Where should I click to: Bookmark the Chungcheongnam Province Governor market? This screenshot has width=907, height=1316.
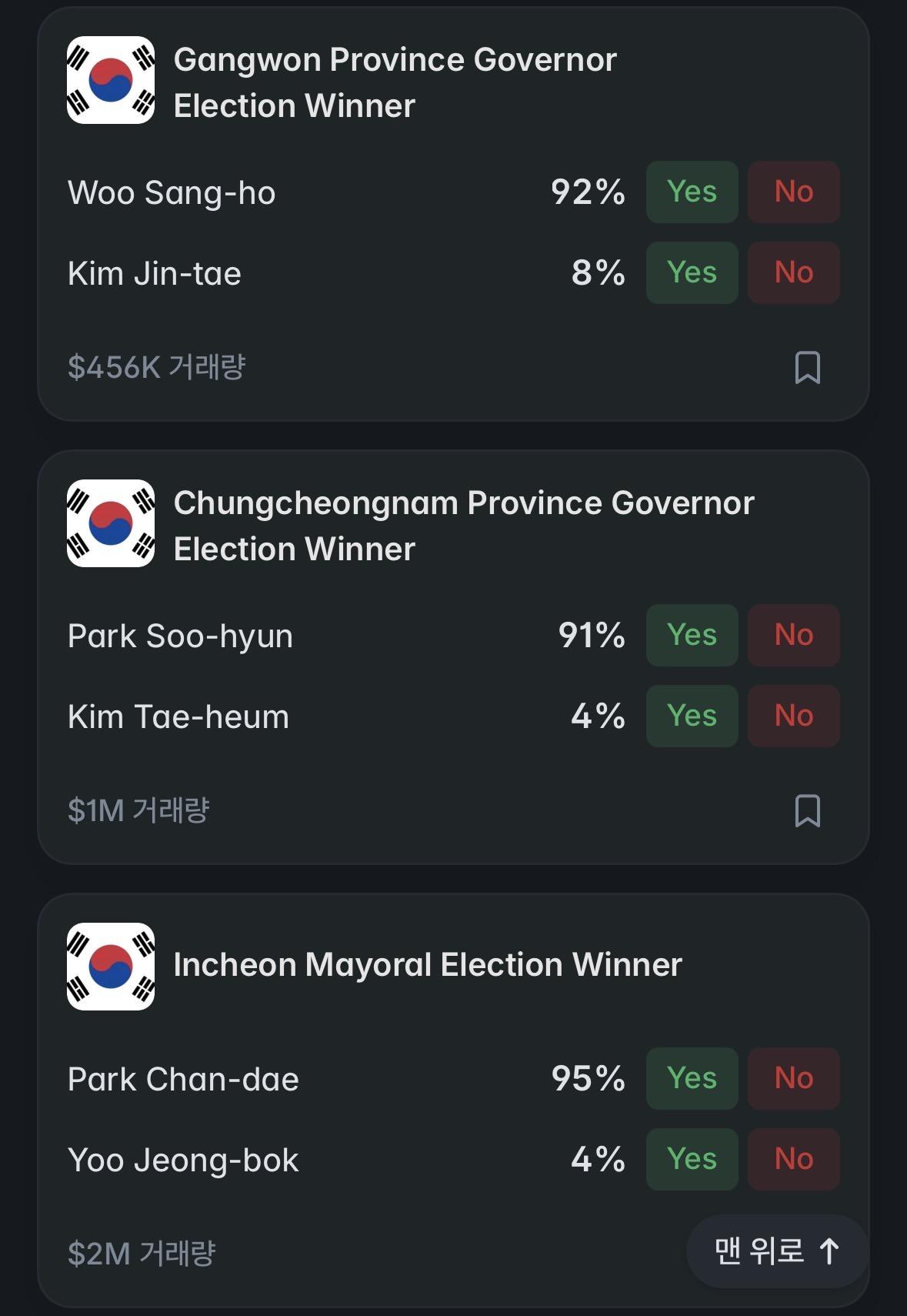(x=809, y=809)
